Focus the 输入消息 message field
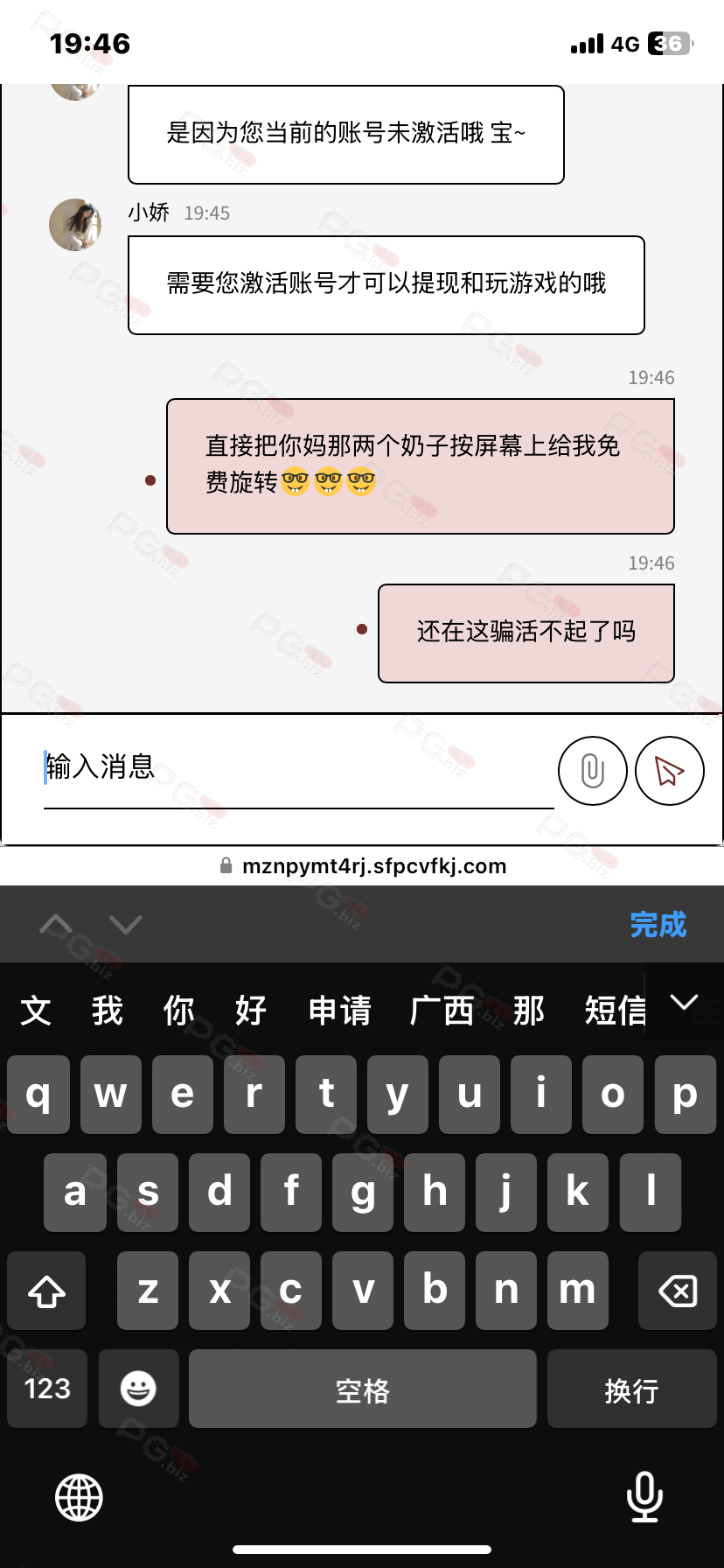This screenshot has height=1568, width=724. pyautogui.click(x=298, y=768)
